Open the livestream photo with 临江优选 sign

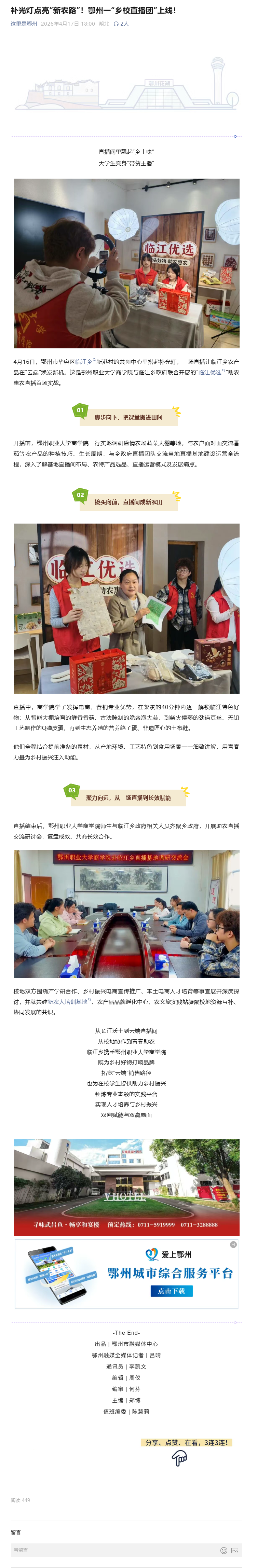click(126, 263)
